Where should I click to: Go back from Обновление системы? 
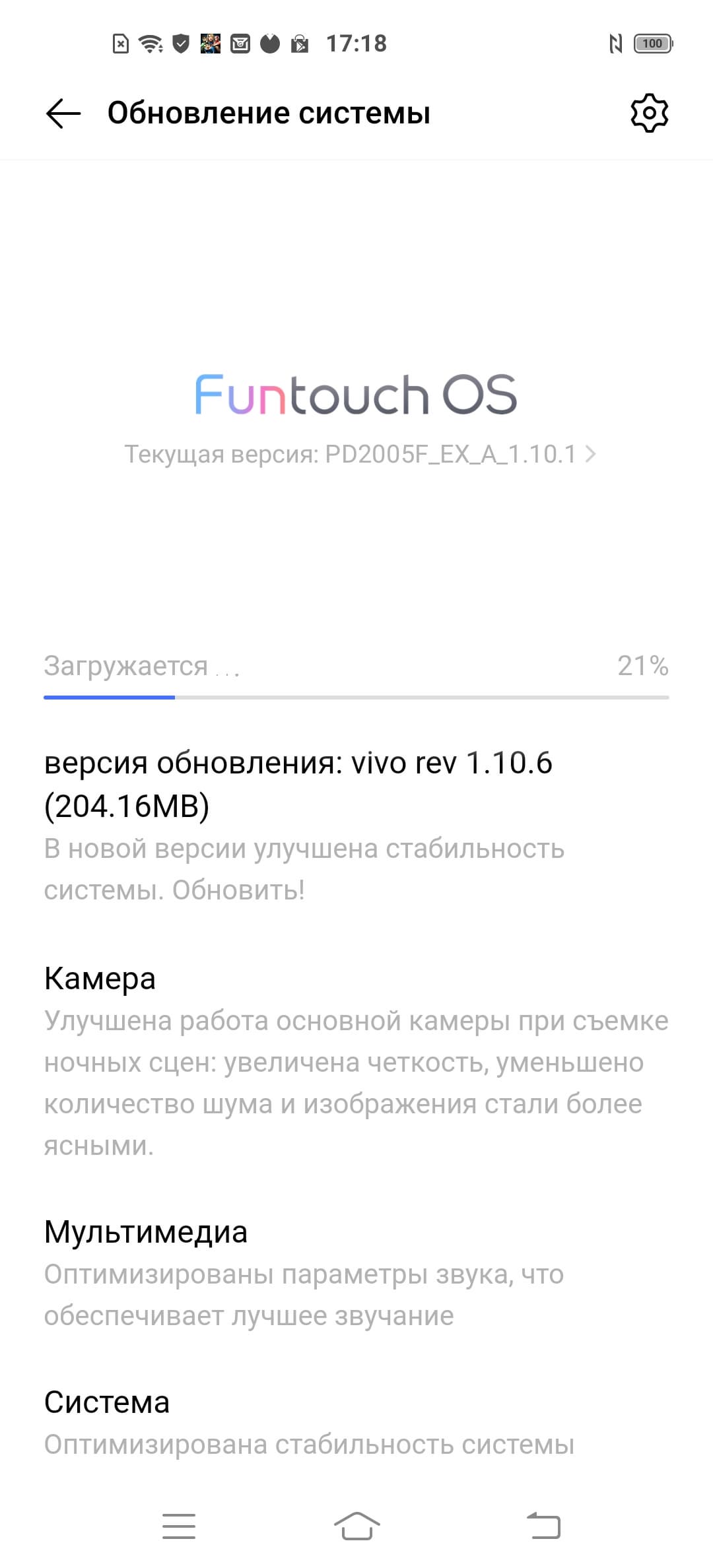tap(63, 113)
